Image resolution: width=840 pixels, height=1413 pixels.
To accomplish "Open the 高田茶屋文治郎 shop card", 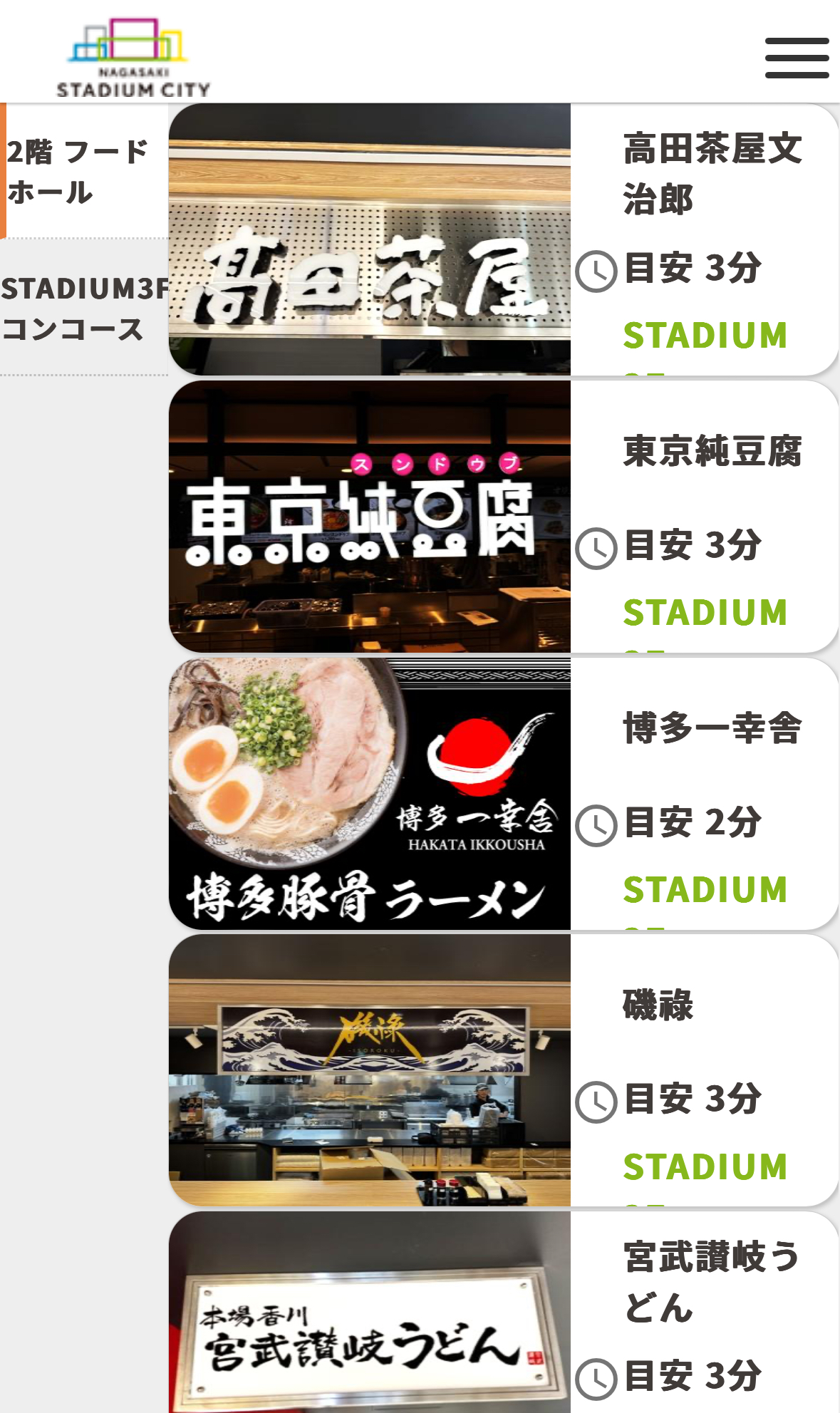I will pos(503,239).
